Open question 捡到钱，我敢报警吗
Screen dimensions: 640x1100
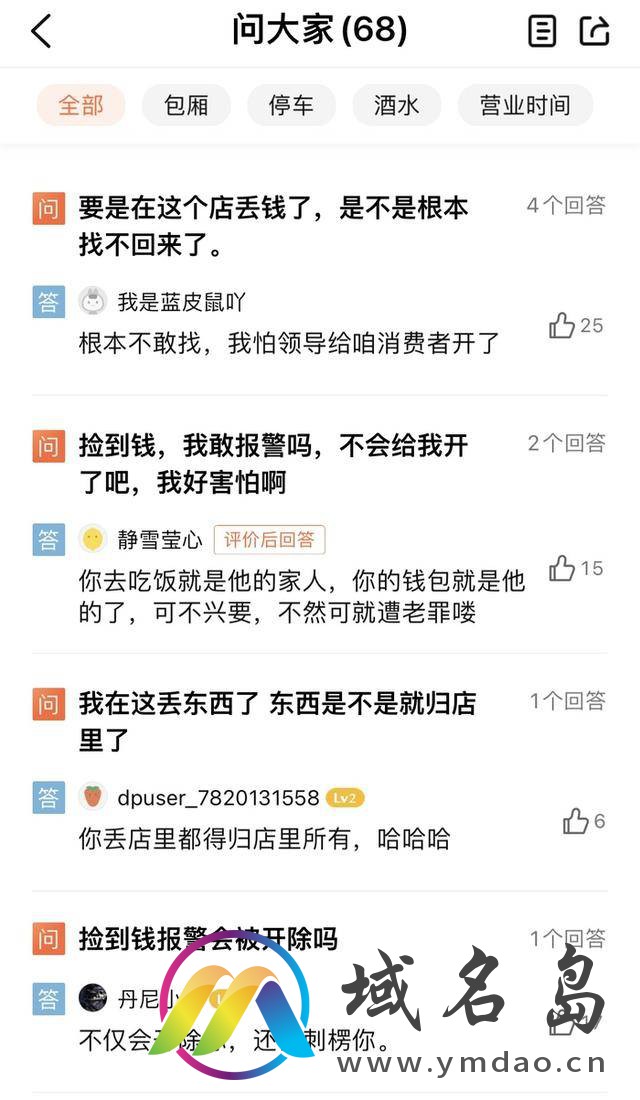(273, 463)
